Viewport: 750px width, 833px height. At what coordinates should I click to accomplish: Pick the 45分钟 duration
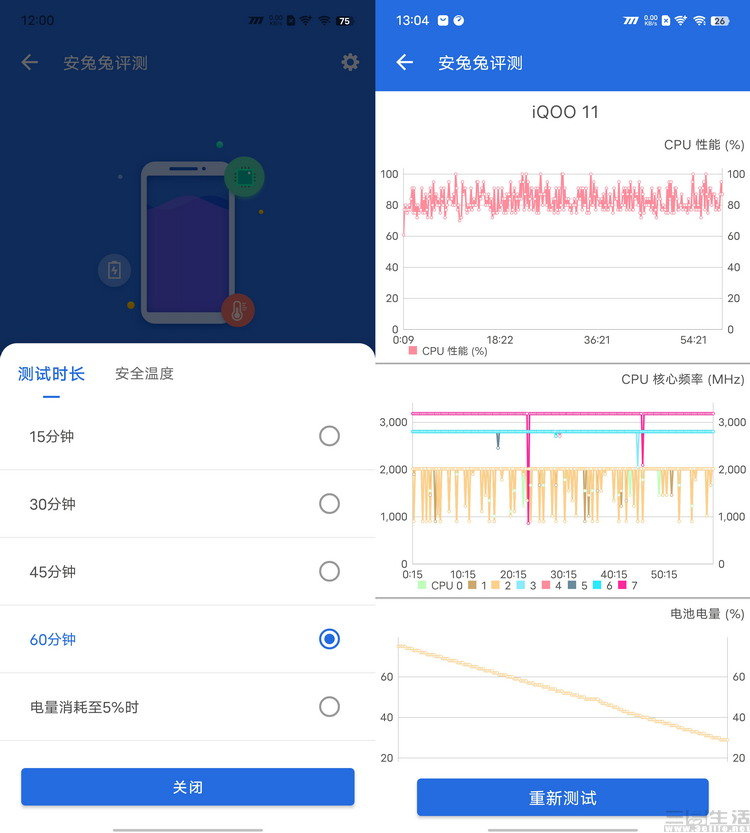(x=329, y=572)
